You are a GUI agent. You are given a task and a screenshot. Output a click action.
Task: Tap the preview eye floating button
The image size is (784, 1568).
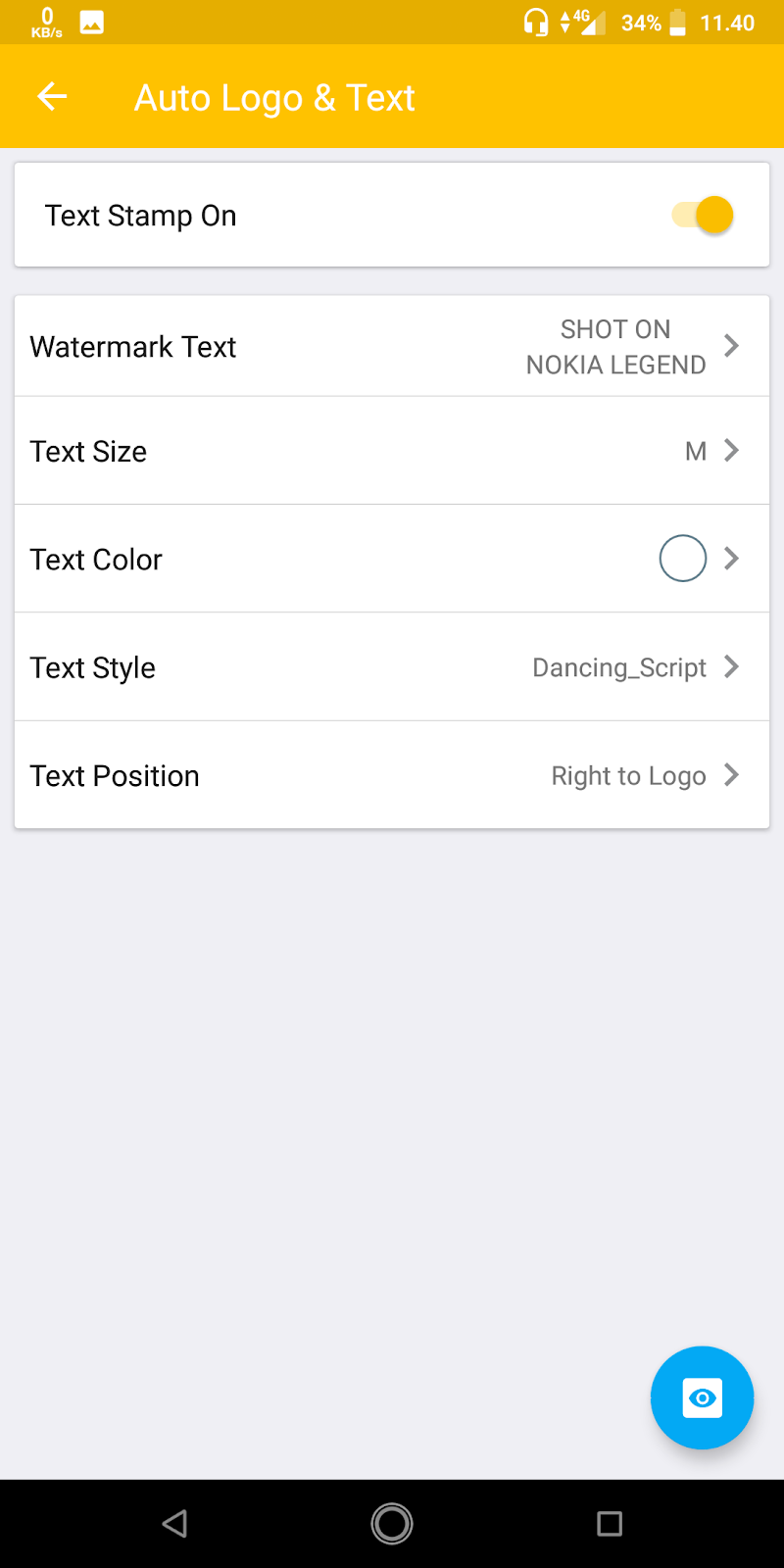coord(702,1397)
